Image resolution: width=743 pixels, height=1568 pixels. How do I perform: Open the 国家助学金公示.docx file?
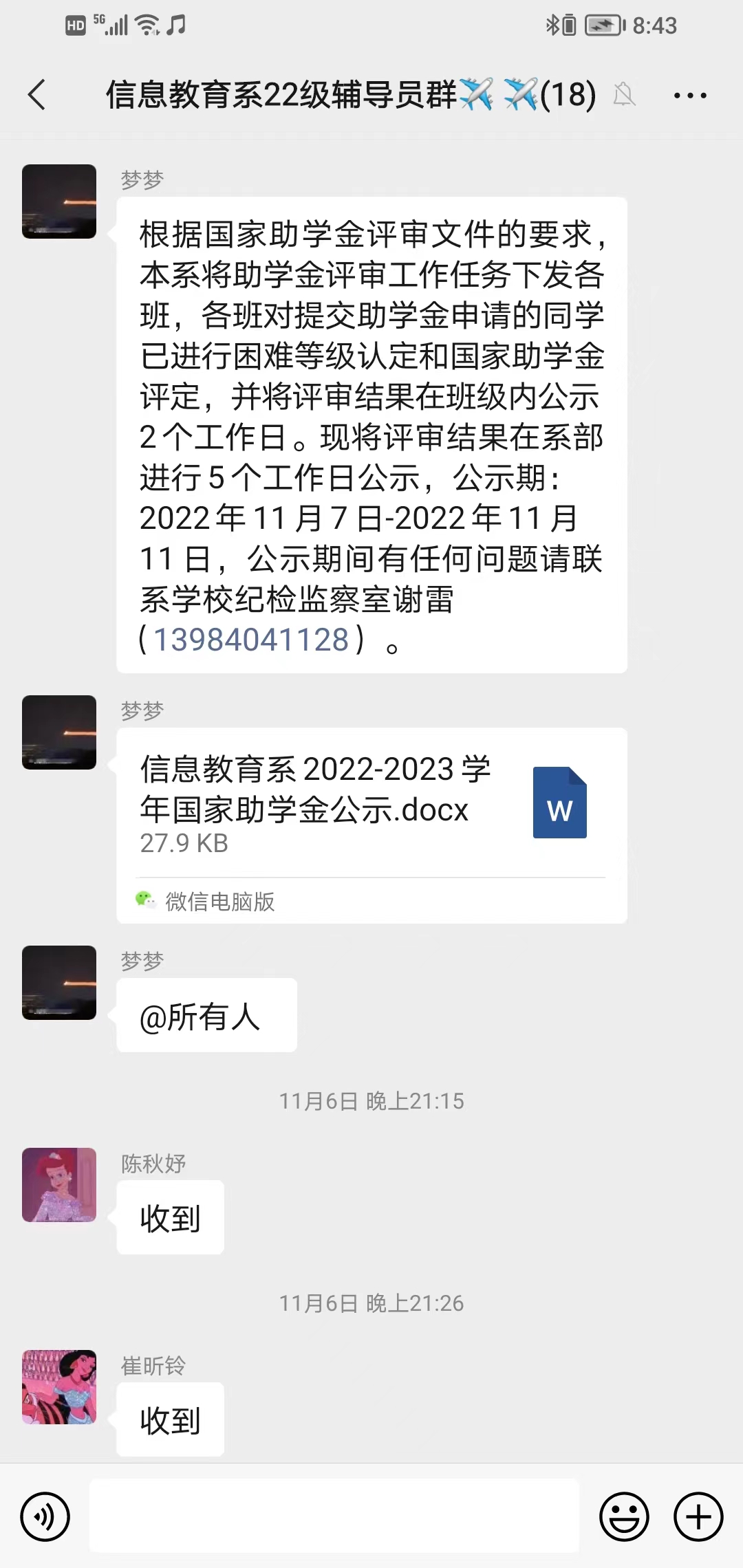coord(371,805)
